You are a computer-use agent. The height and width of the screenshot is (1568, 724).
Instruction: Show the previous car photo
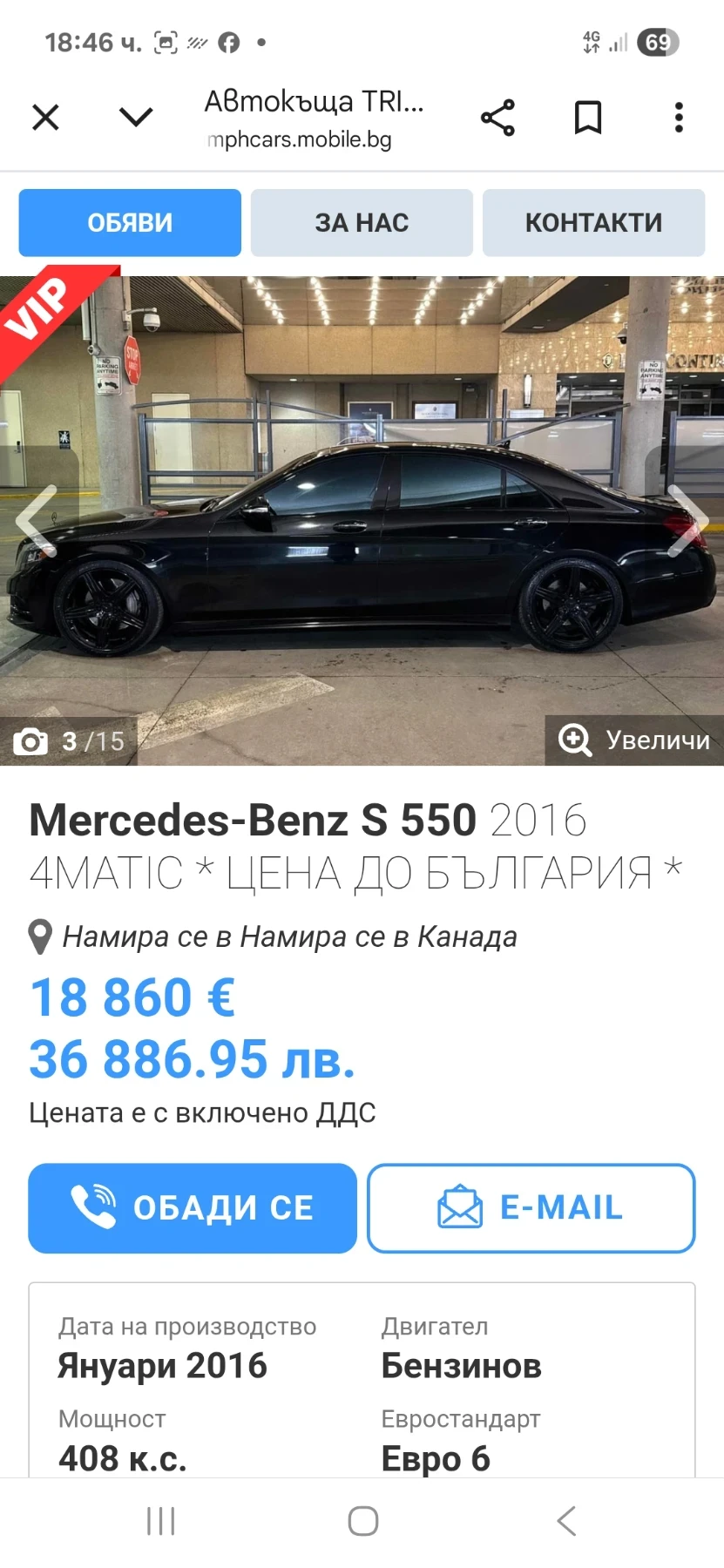click(x=35, y=521)
